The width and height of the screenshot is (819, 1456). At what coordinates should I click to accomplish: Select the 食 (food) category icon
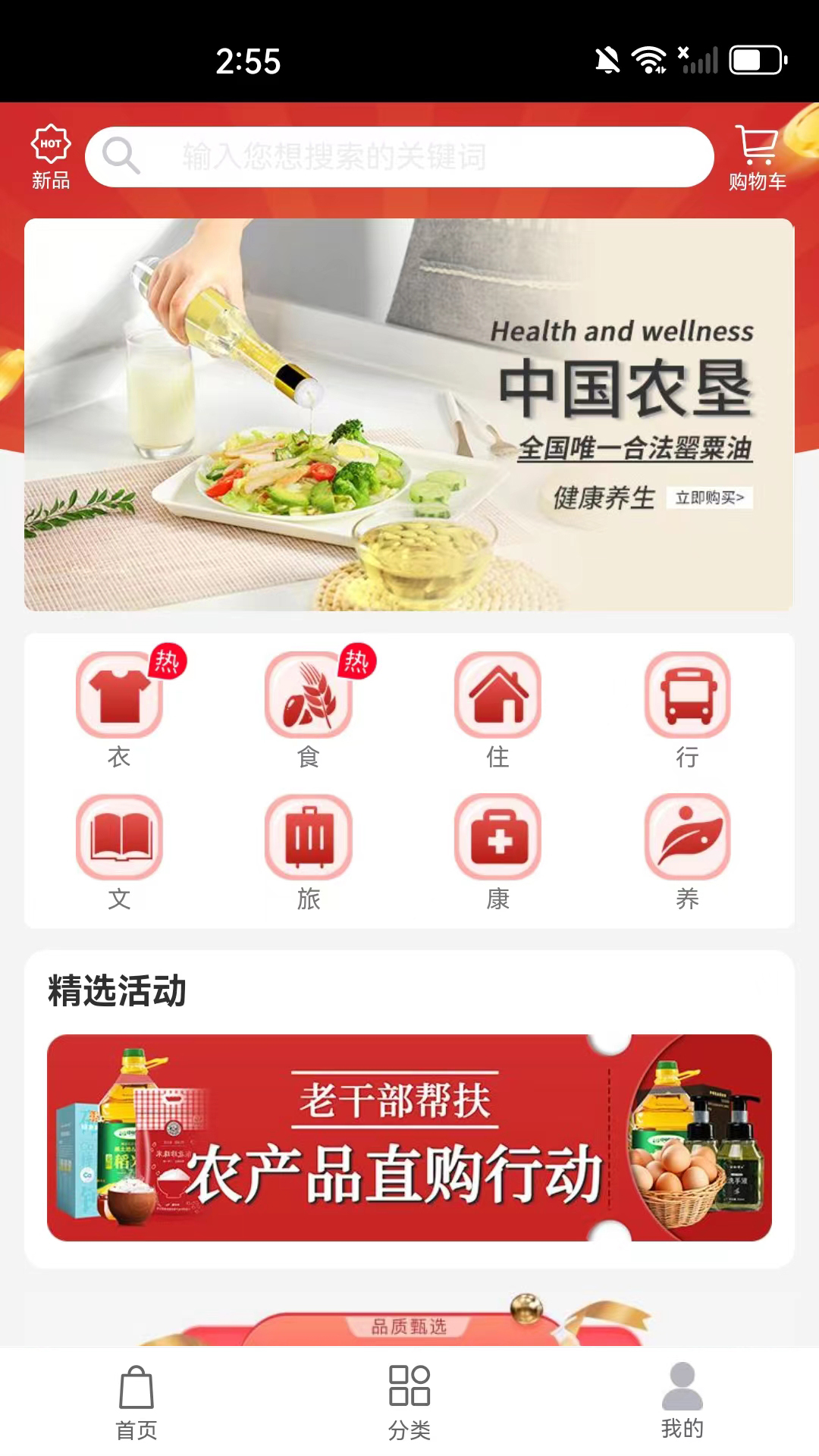point(309,698)
